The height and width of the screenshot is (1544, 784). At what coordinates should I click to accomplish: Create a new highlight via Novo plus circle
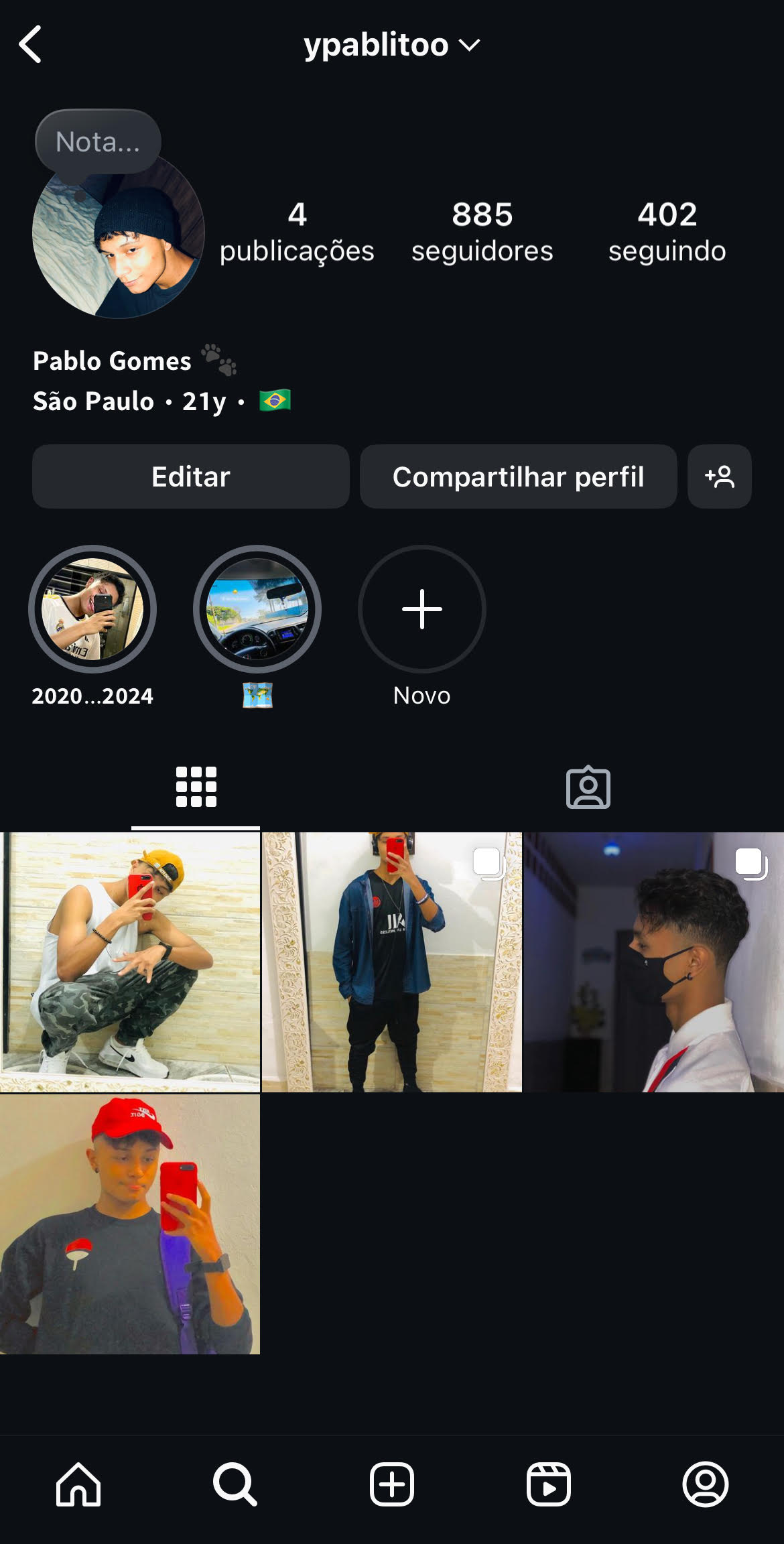[x=421, y=609]
